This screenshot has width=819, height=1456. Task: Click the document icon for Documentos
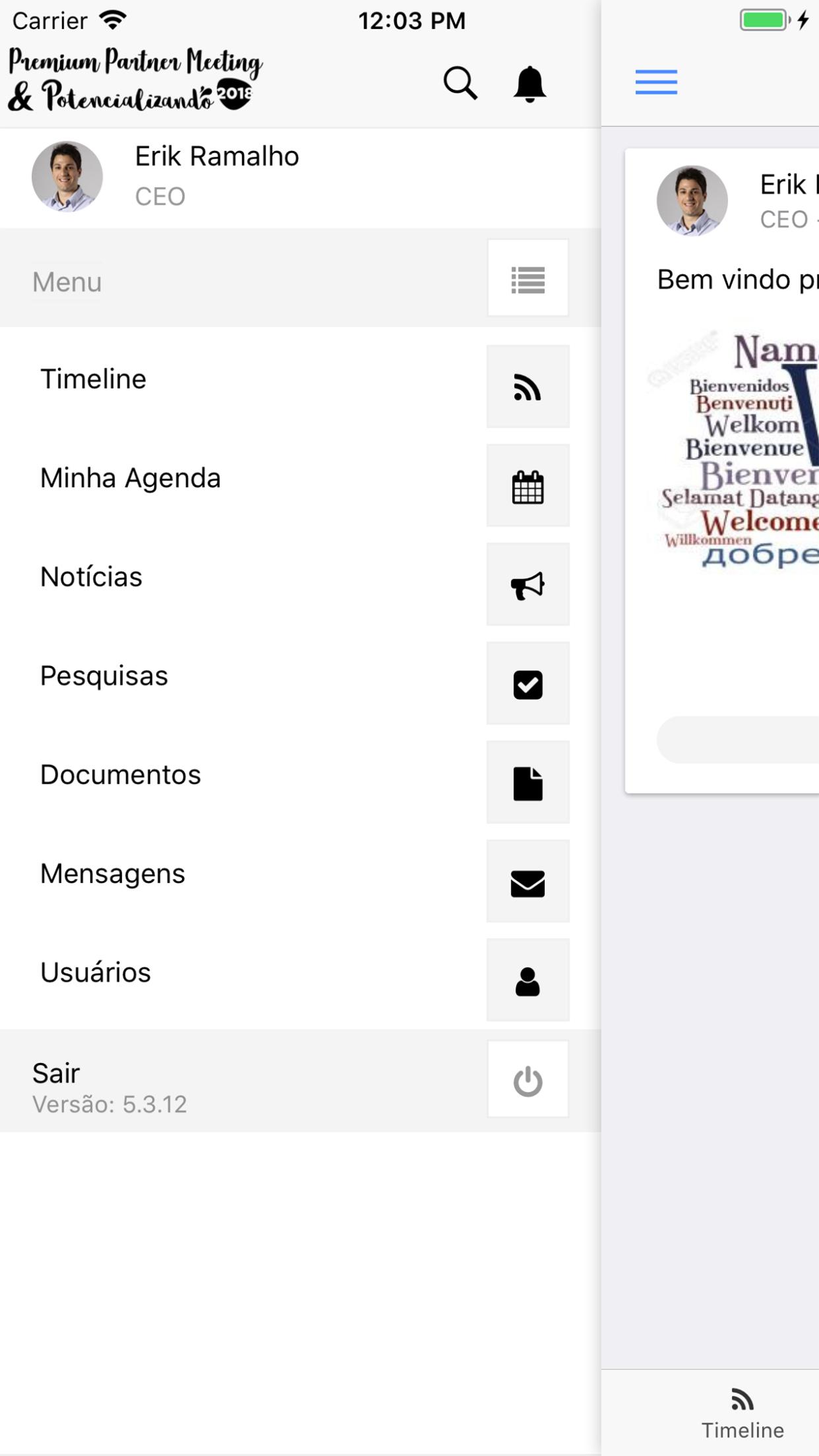click(x=527, y=783)
